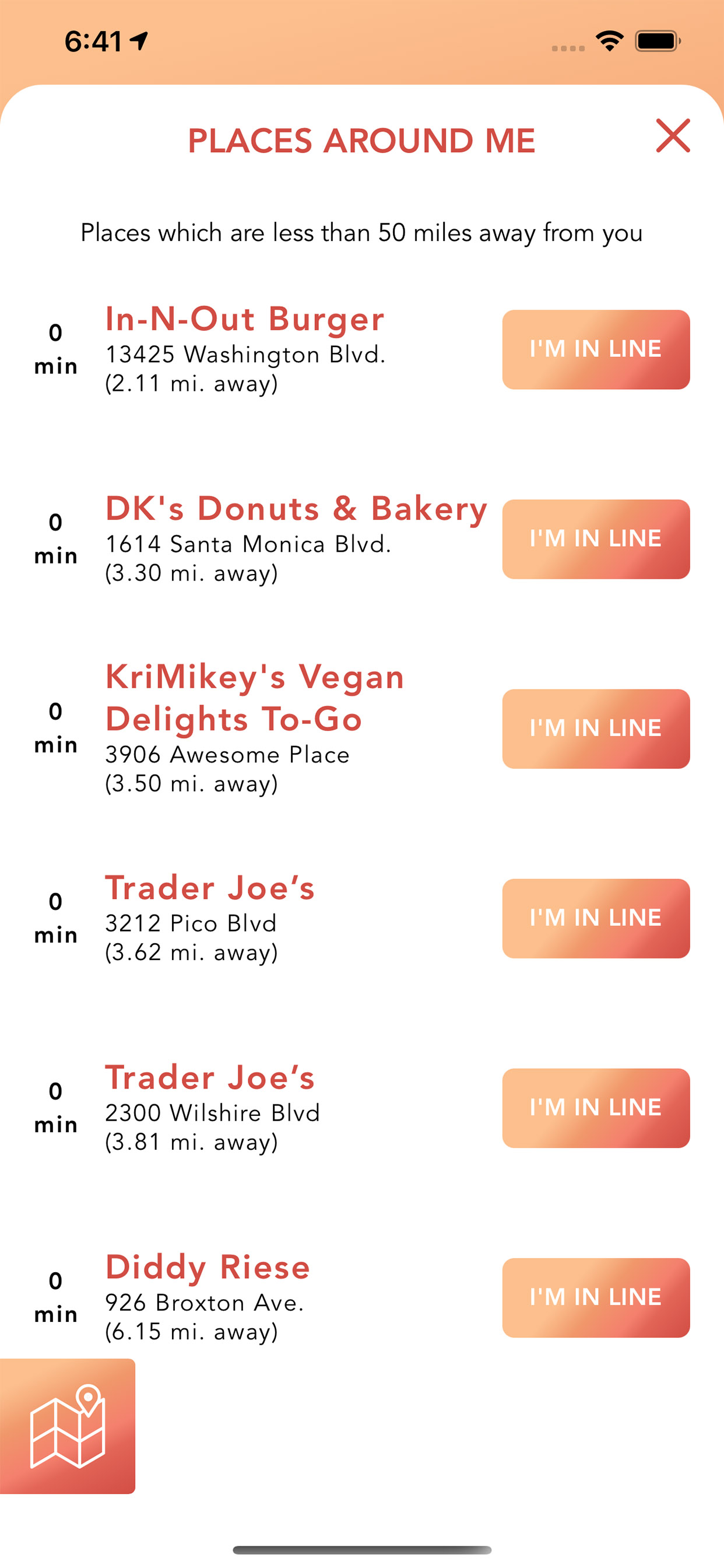Open the map view button

coord(68,1426)
